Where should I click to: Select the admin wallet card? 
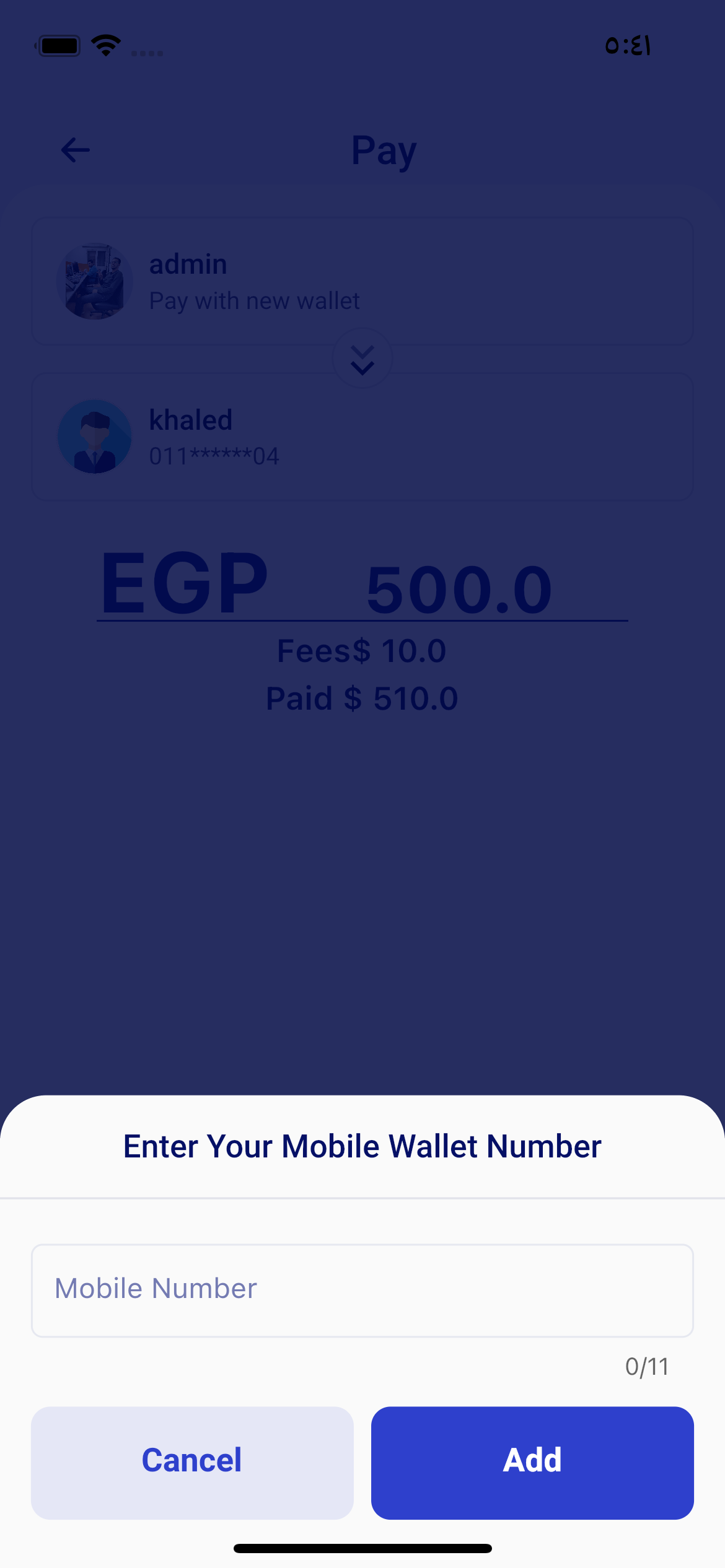pyautogui.click(x=362, y=281)
